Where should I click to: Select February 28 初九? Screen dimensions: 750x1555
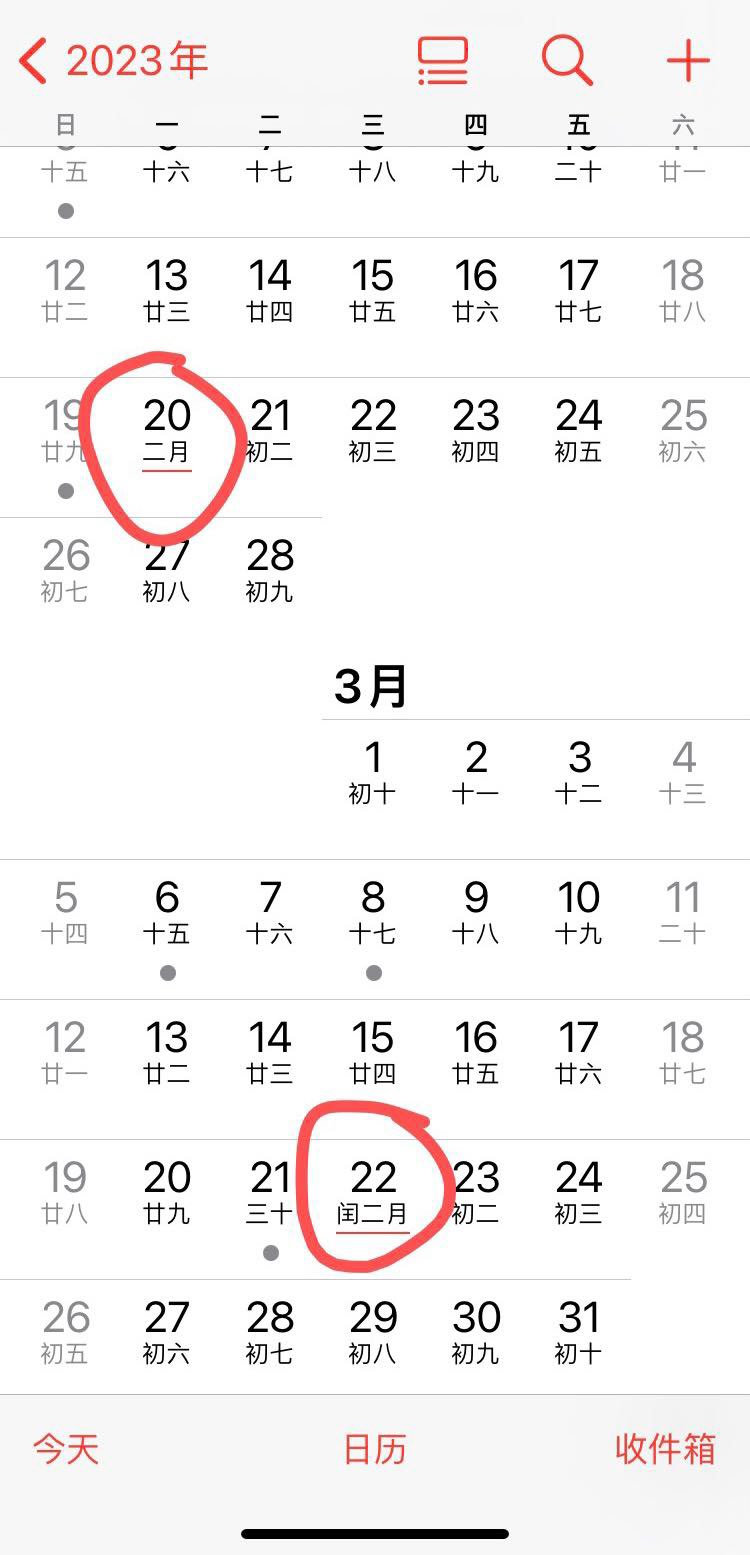pos(270,570)
